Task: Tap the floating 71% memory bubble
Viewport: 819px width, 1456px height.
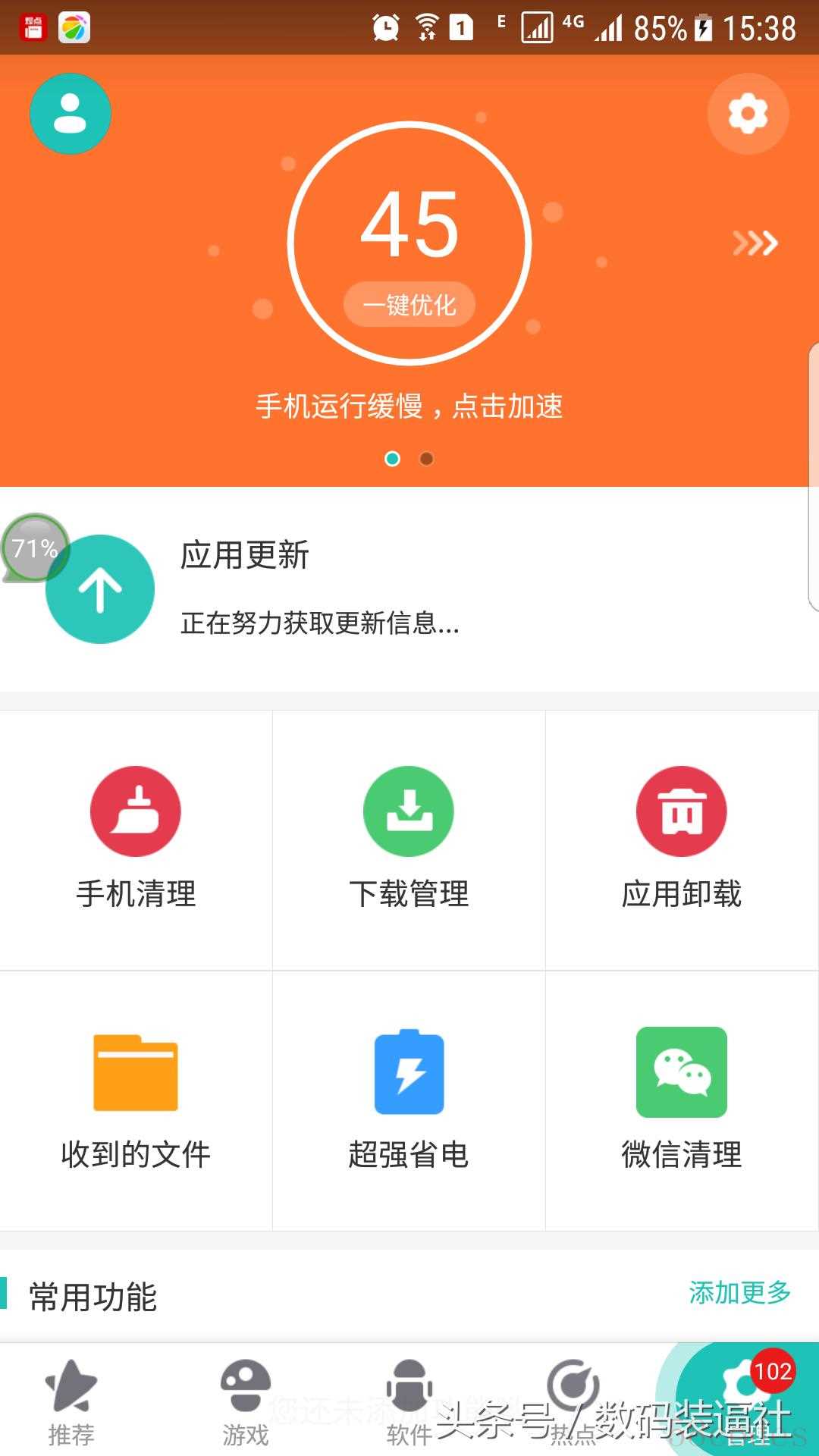Action: point(35,548)
